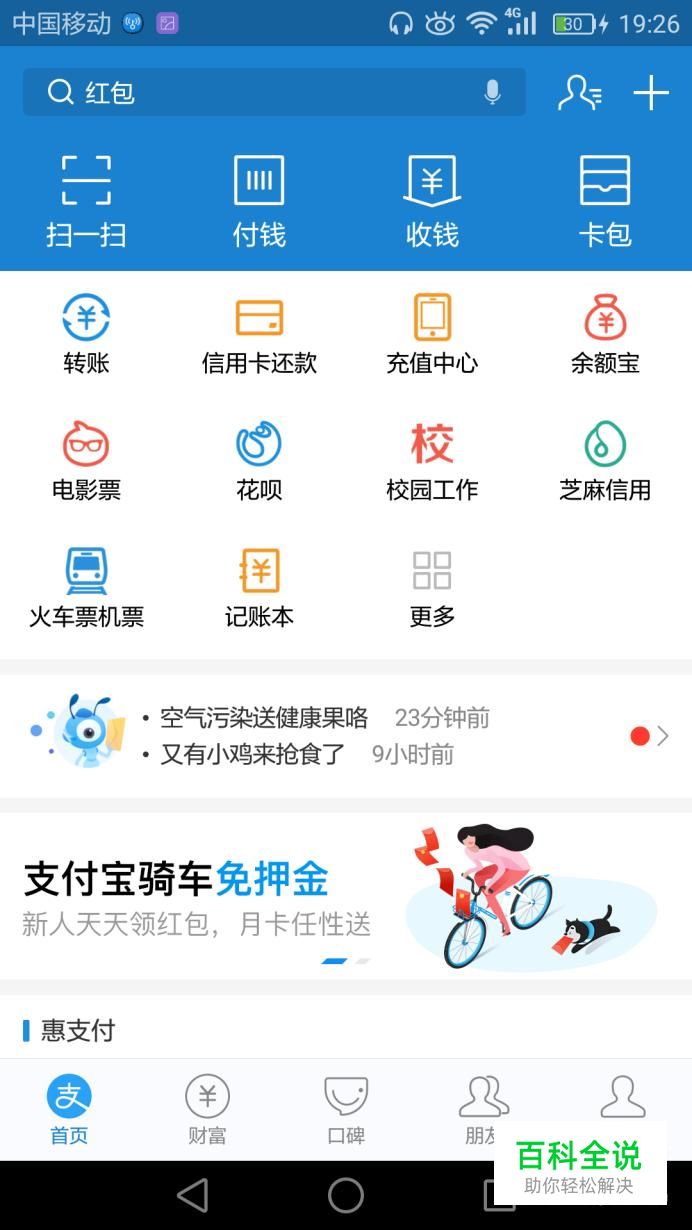This screenshot has height=1230, width=692.
Task: Open the 支付宝骑车免押金 banner
Action: tap(345, 895)
